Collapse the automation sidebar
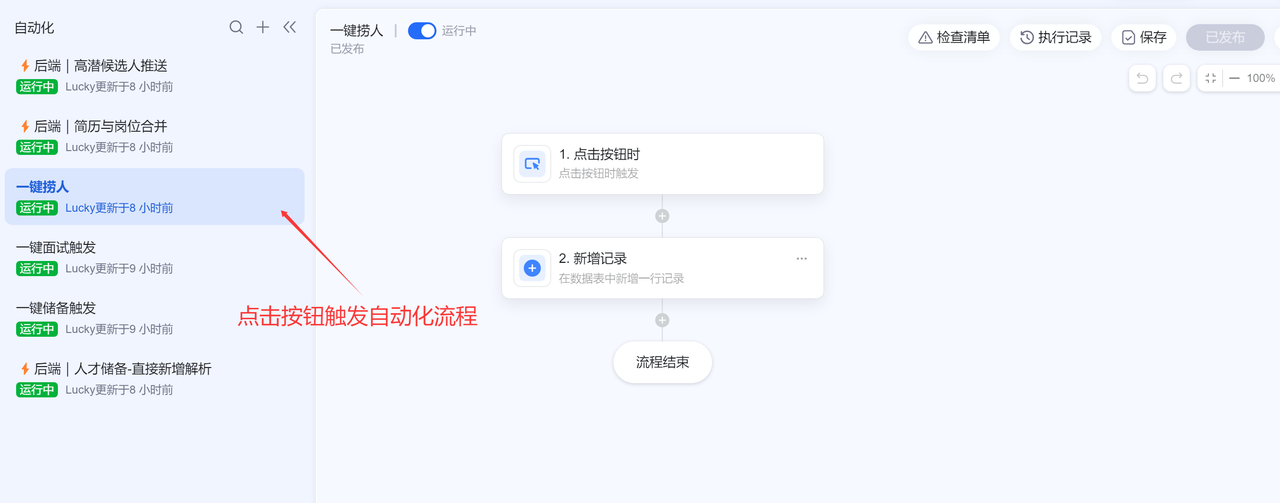Image resolution: width=1280 pixels, height=503 pixels. tap(290, 27)
